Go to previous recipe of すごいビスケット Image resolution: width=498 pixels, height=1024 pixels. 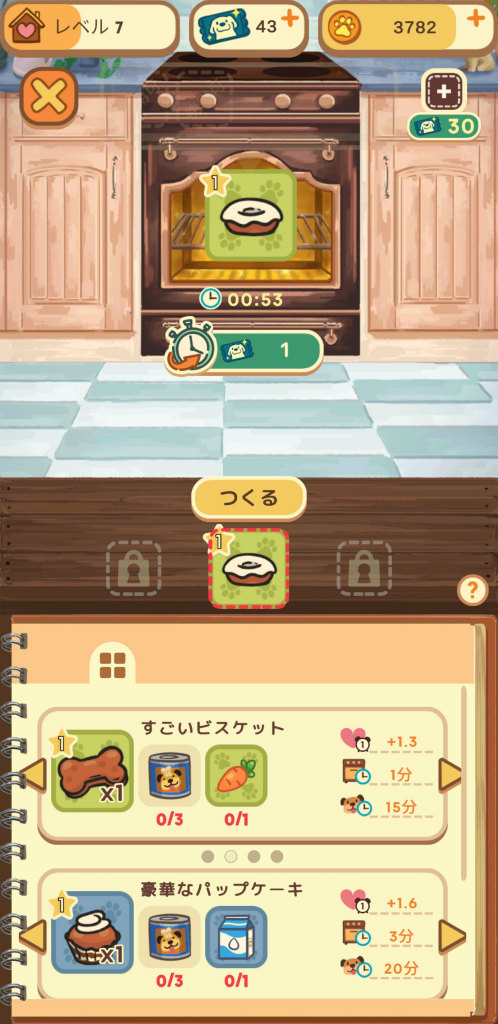pyautogui.click(x=33, y=775)
